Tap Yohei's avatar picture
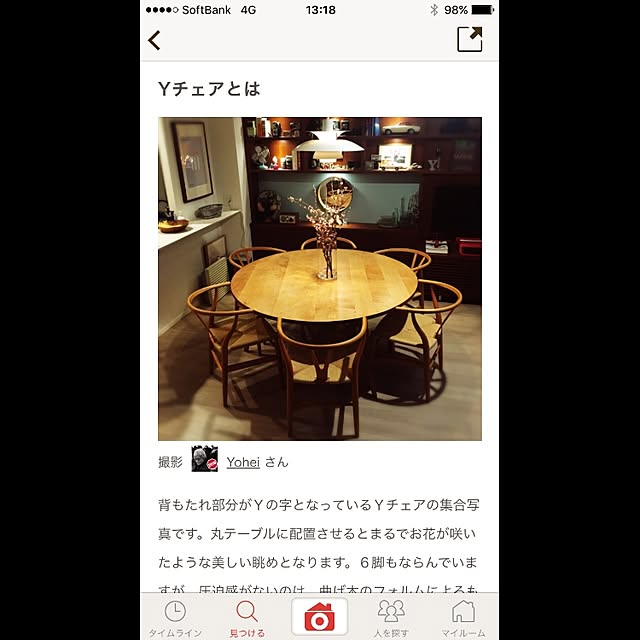Screen dimensions: 640x640 (x=204, y=460)
